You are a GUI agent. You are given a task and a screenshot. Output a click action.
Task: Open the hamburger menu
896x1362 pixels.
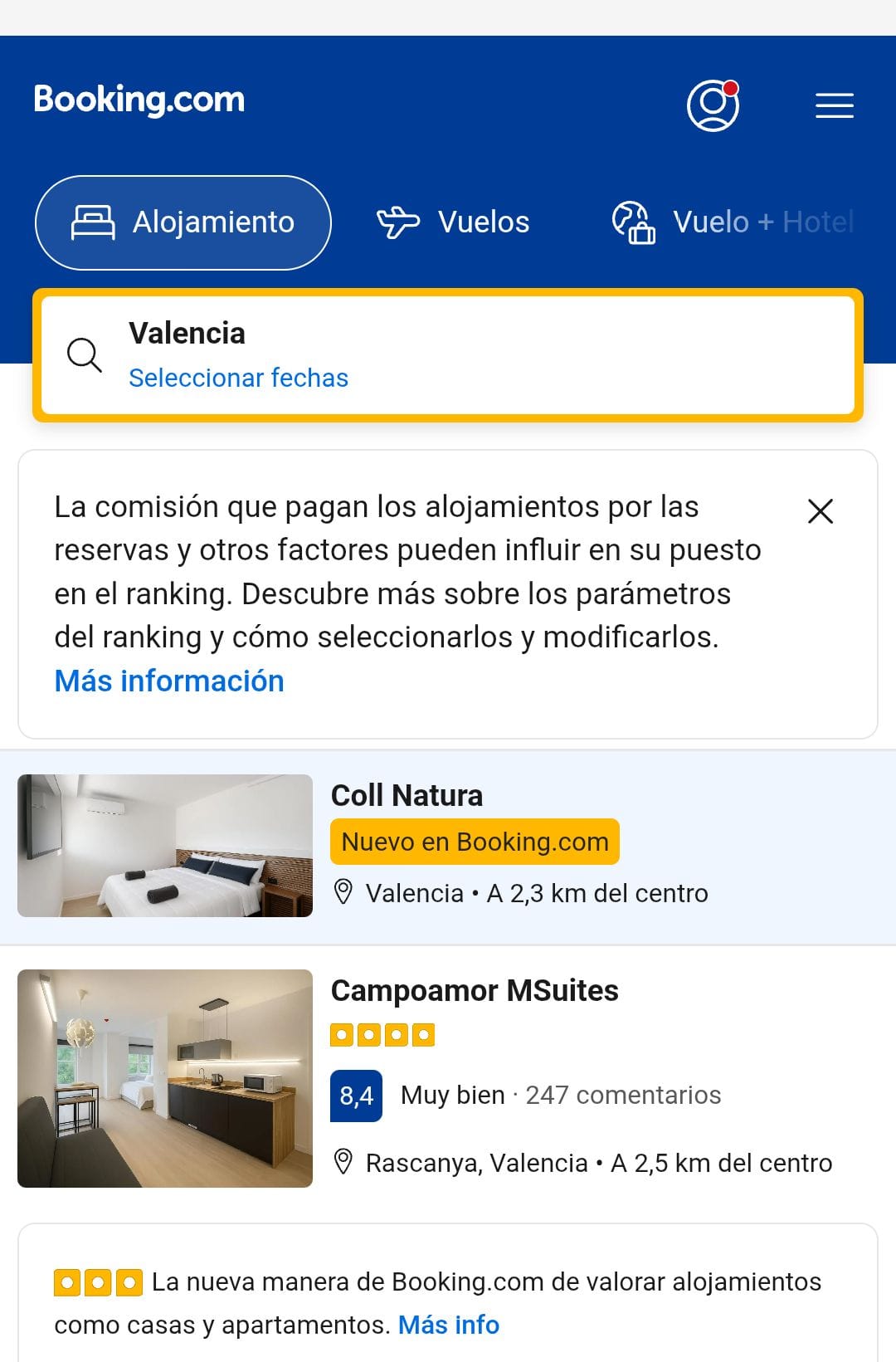[x=834, y=105]
